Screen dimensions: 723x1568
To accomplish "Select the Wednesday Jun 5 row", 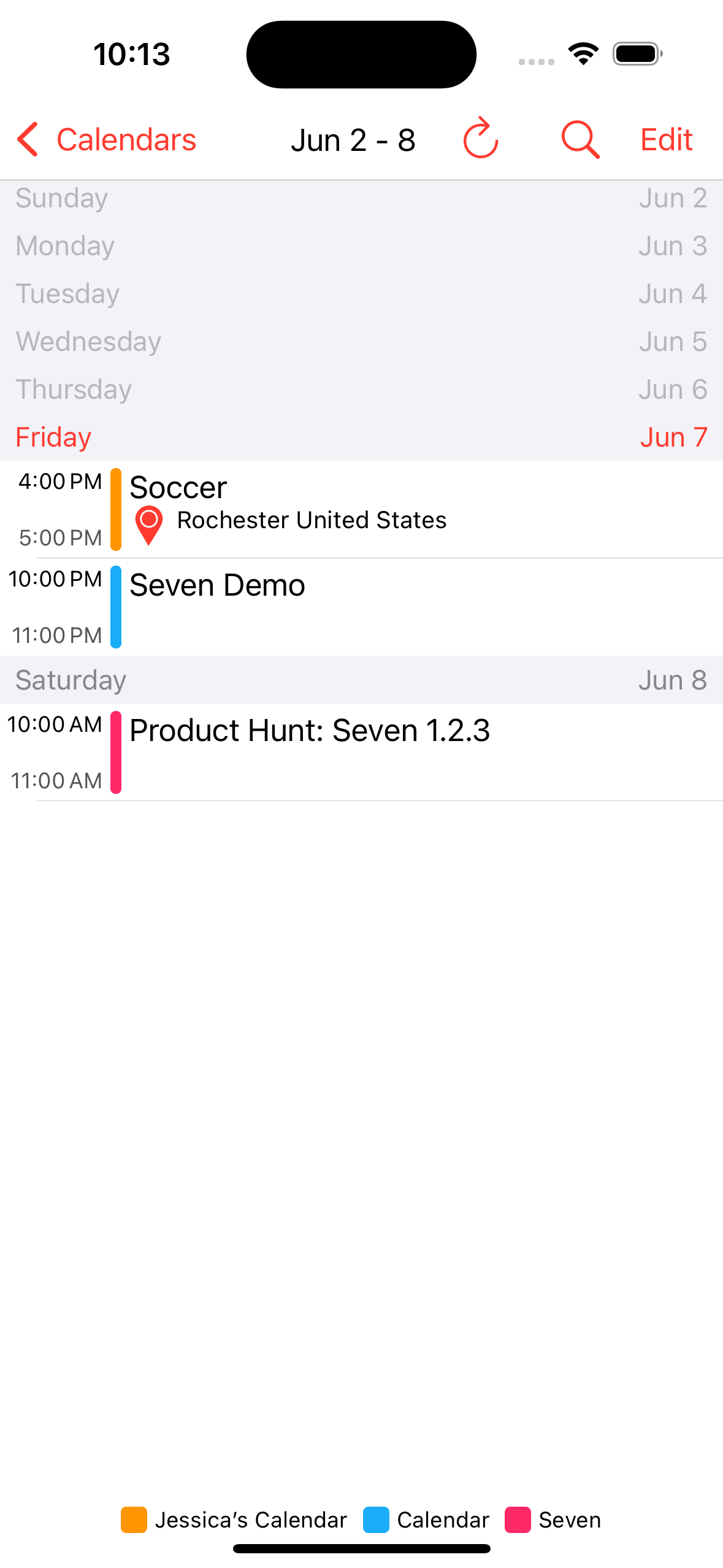I will pyautogui.click(x=361, y=342).
